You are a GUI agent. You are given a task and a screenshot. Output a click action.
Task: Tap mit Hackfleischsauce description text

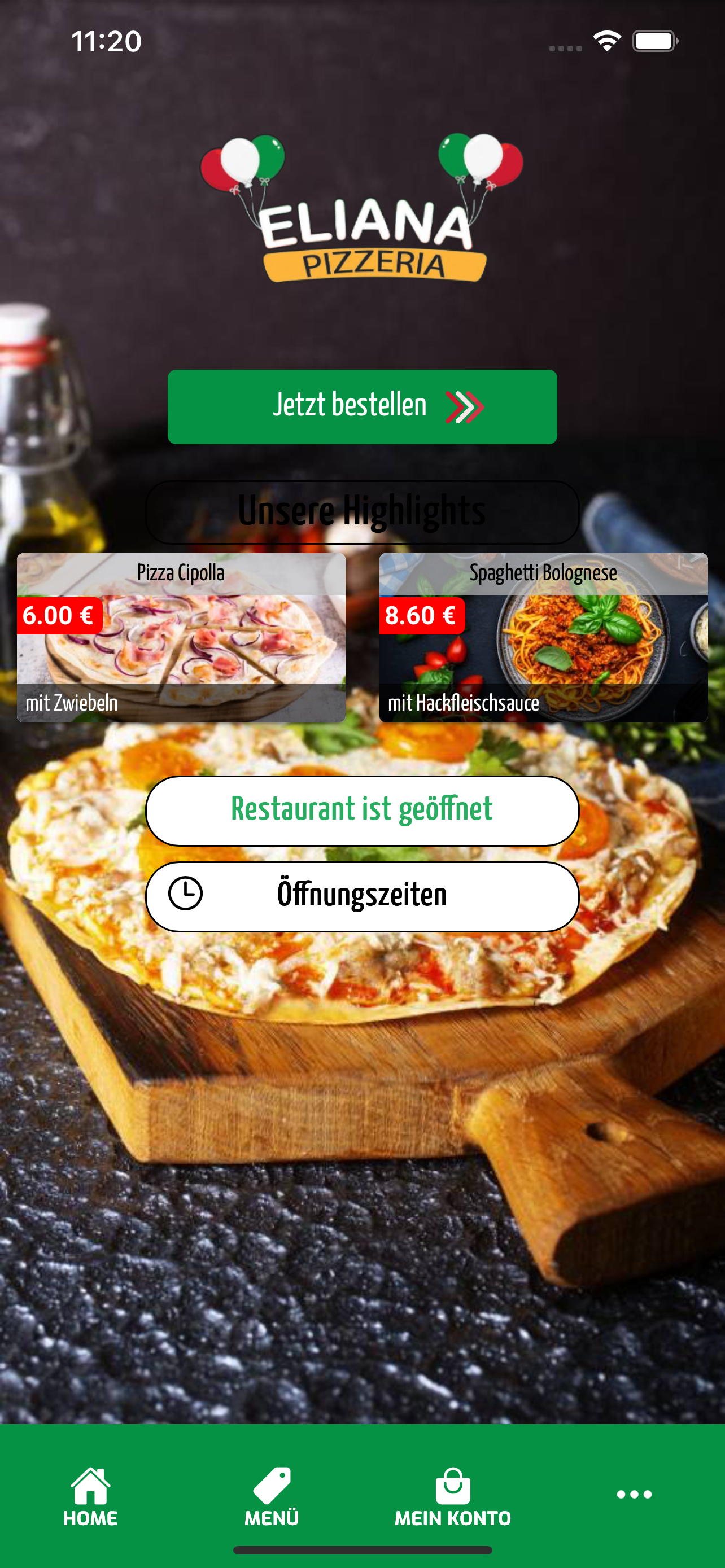click(464, 704)
